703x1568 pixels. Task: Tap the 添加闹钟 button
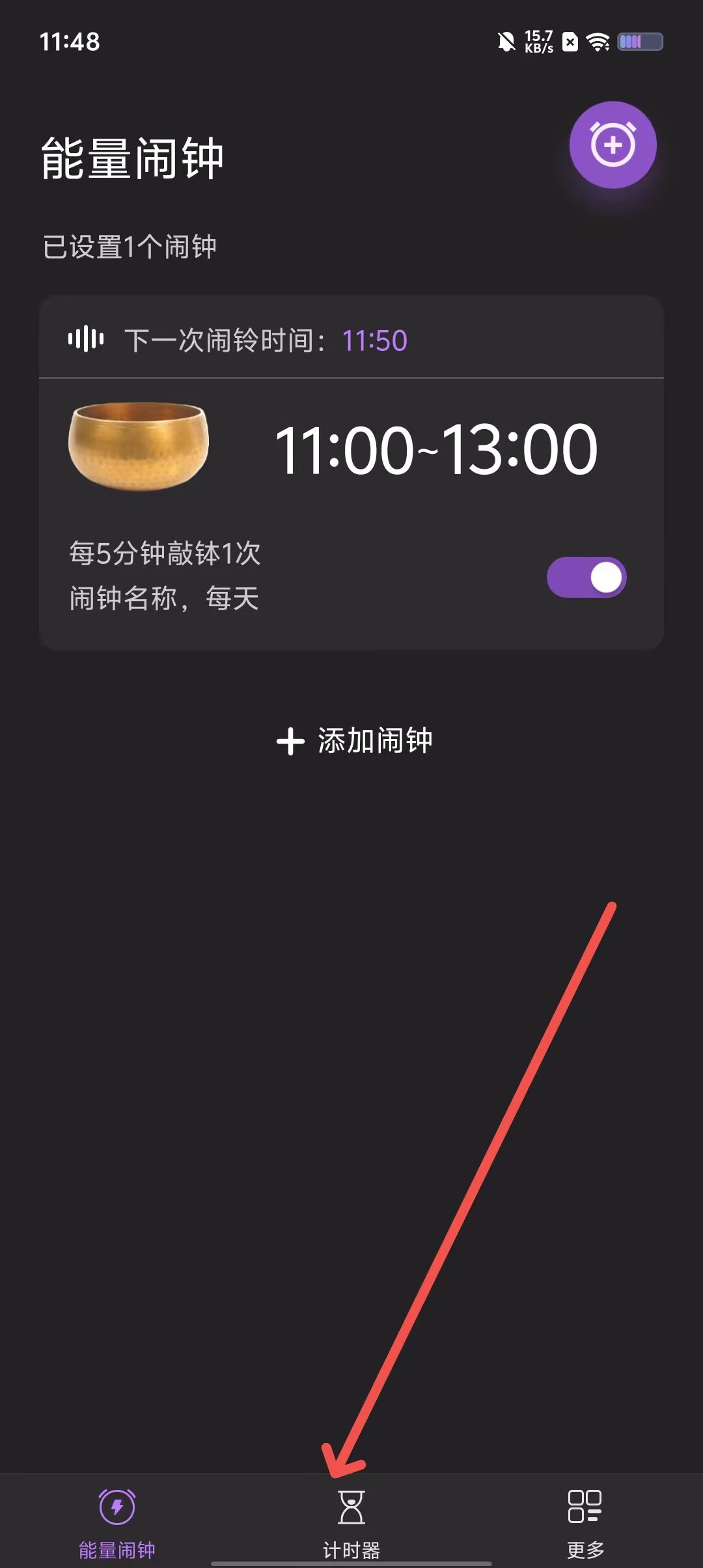tap(355, 741)
